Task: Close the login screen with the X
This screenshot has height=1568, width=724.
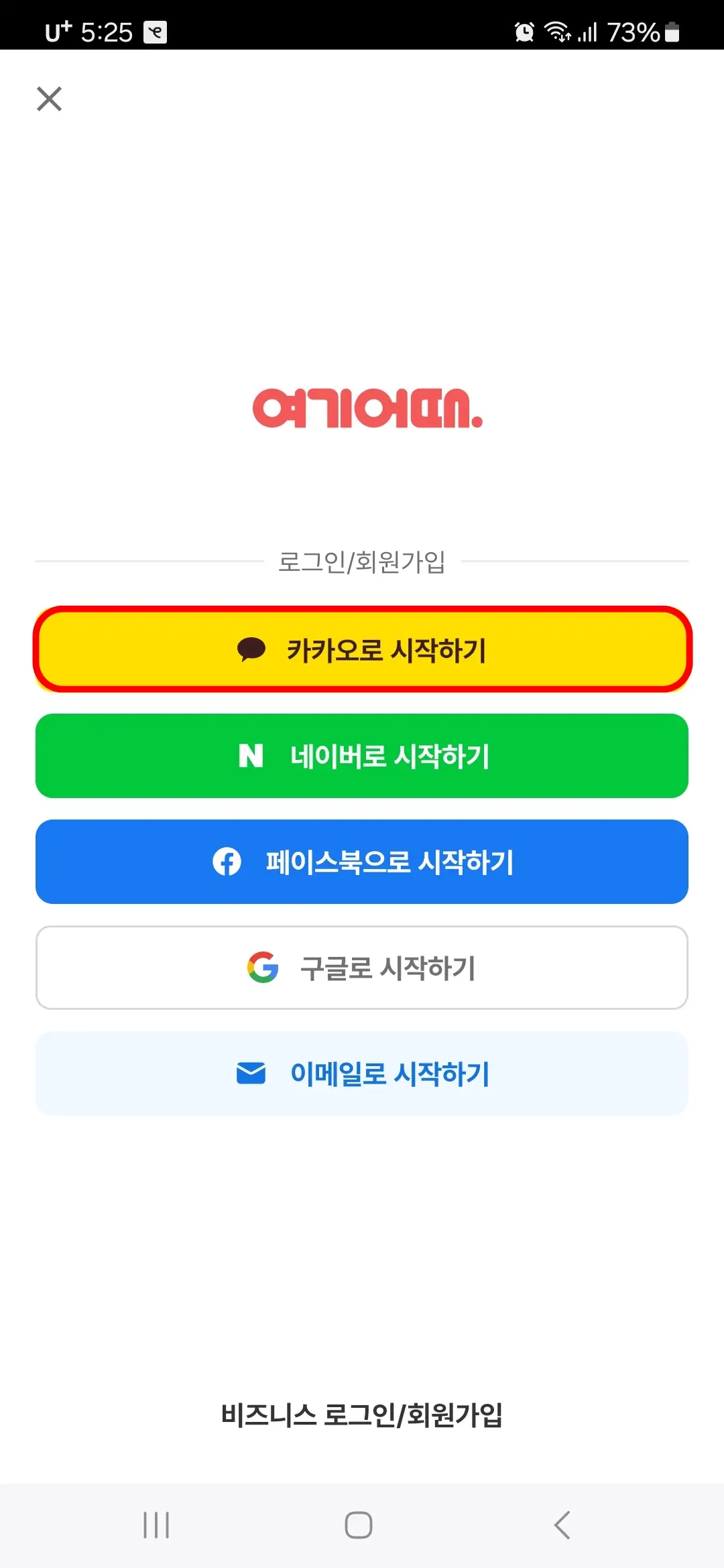Action: point(49,99)
